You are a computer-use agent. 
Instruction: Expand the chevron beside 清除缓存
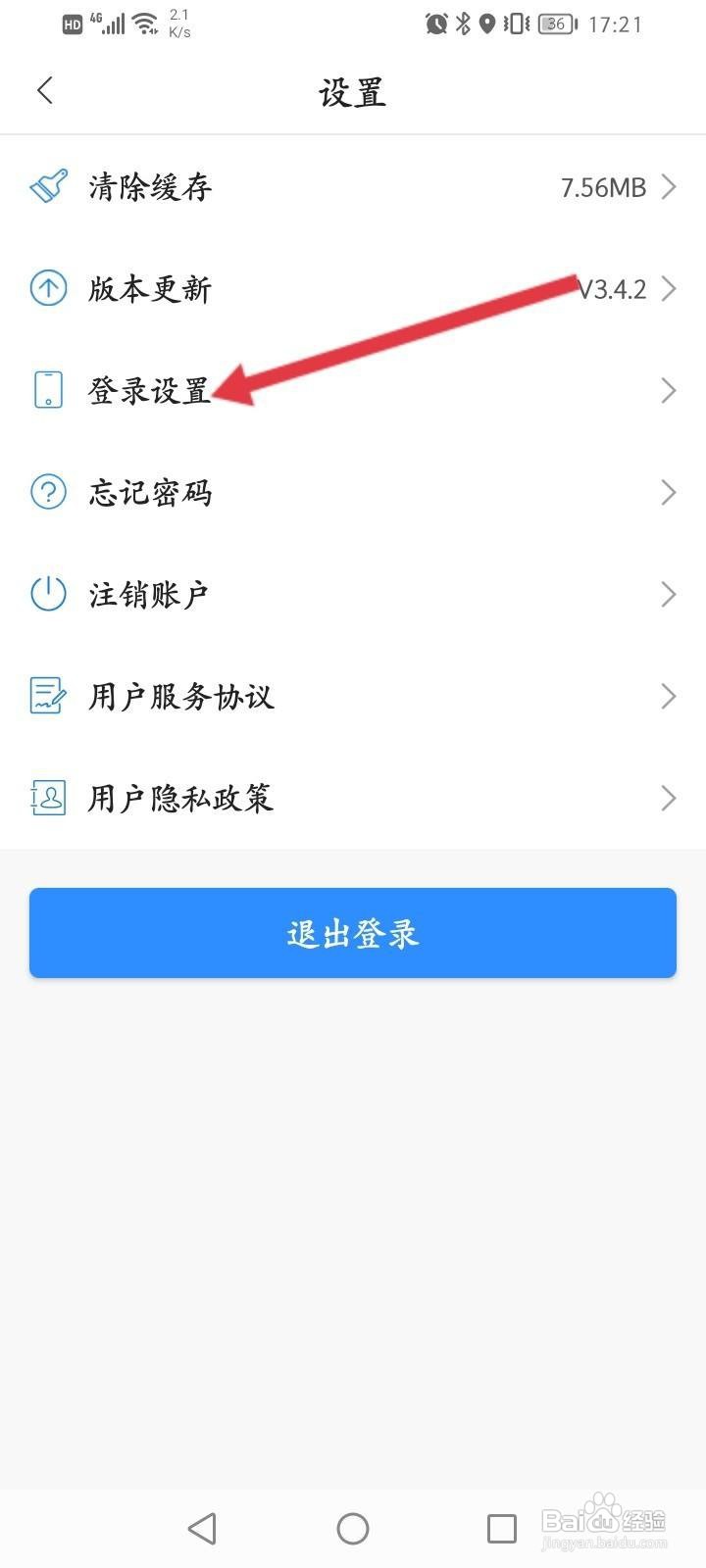[670, 186]
